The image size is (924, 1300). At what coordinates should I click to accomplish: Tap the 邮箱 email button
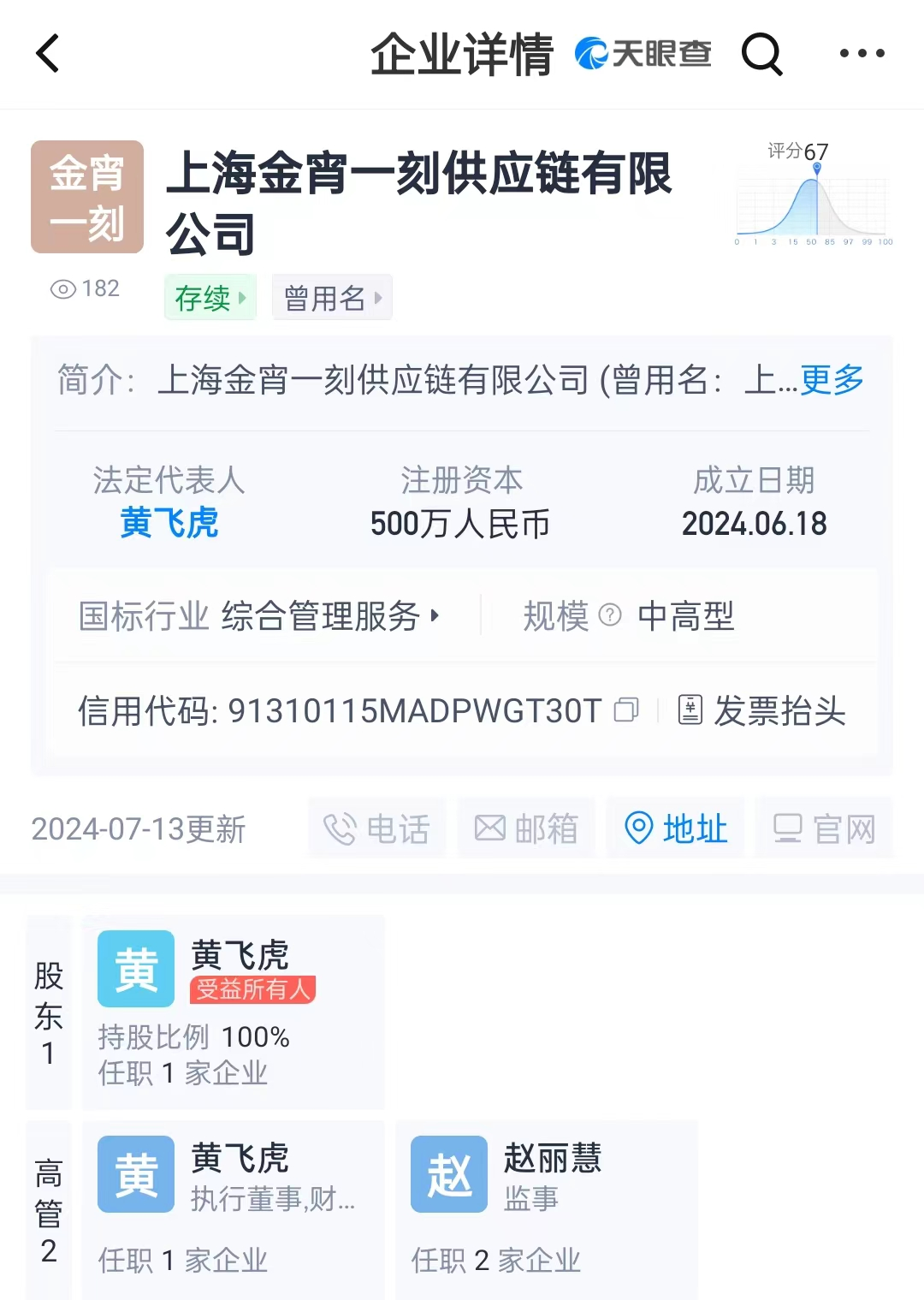526,828
